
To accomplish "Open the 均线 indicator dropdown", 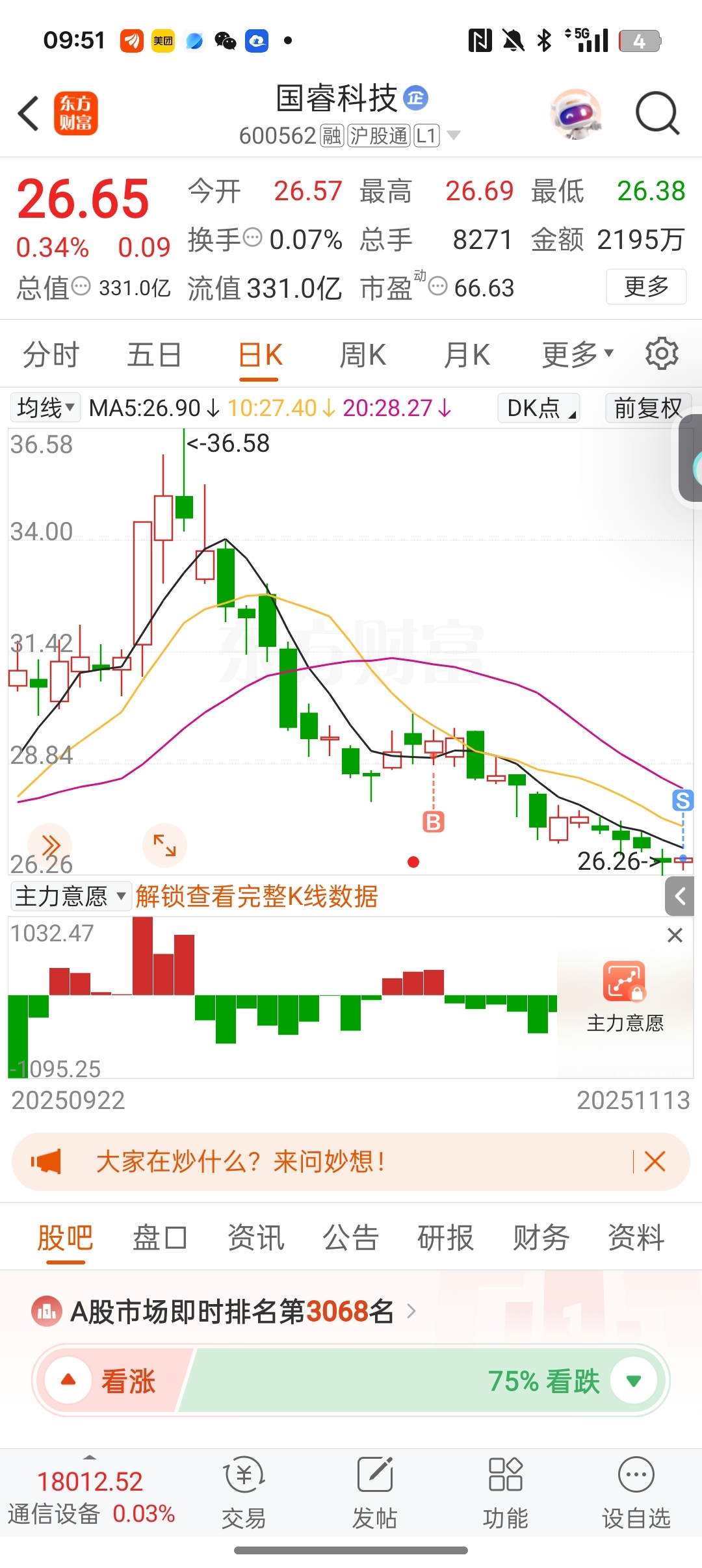I will (45, 408).
